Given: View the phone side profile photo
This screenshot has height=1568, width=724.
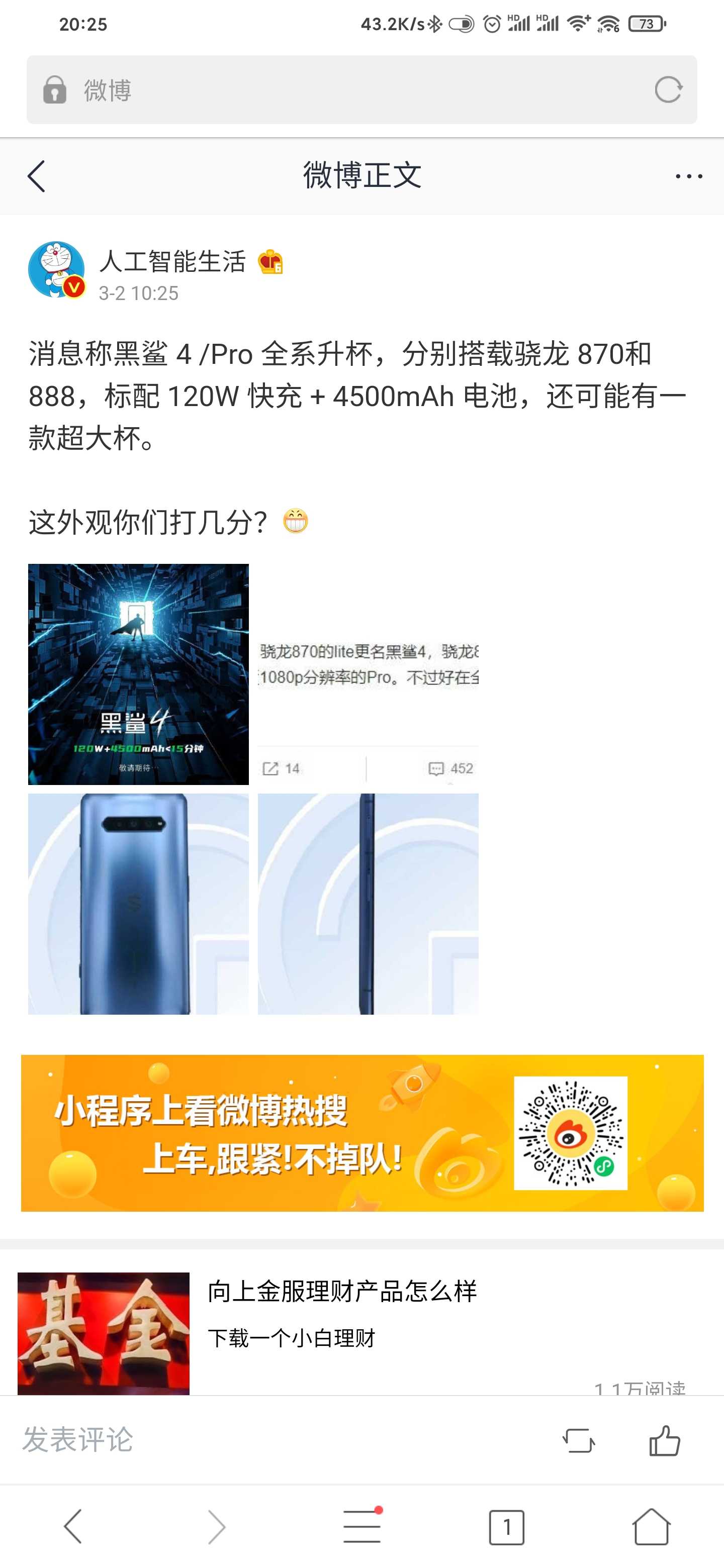Looking at the screenshot, I should (x=368, y=903).
